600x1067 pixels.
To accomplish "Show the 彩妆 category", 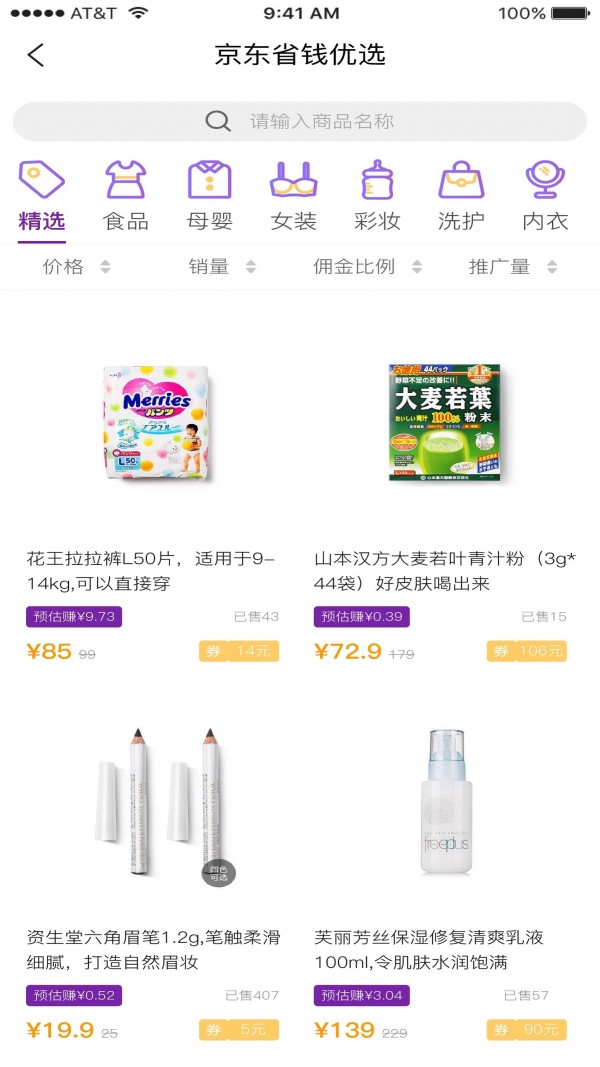I will pyautogui.click(x=377, y=197).
